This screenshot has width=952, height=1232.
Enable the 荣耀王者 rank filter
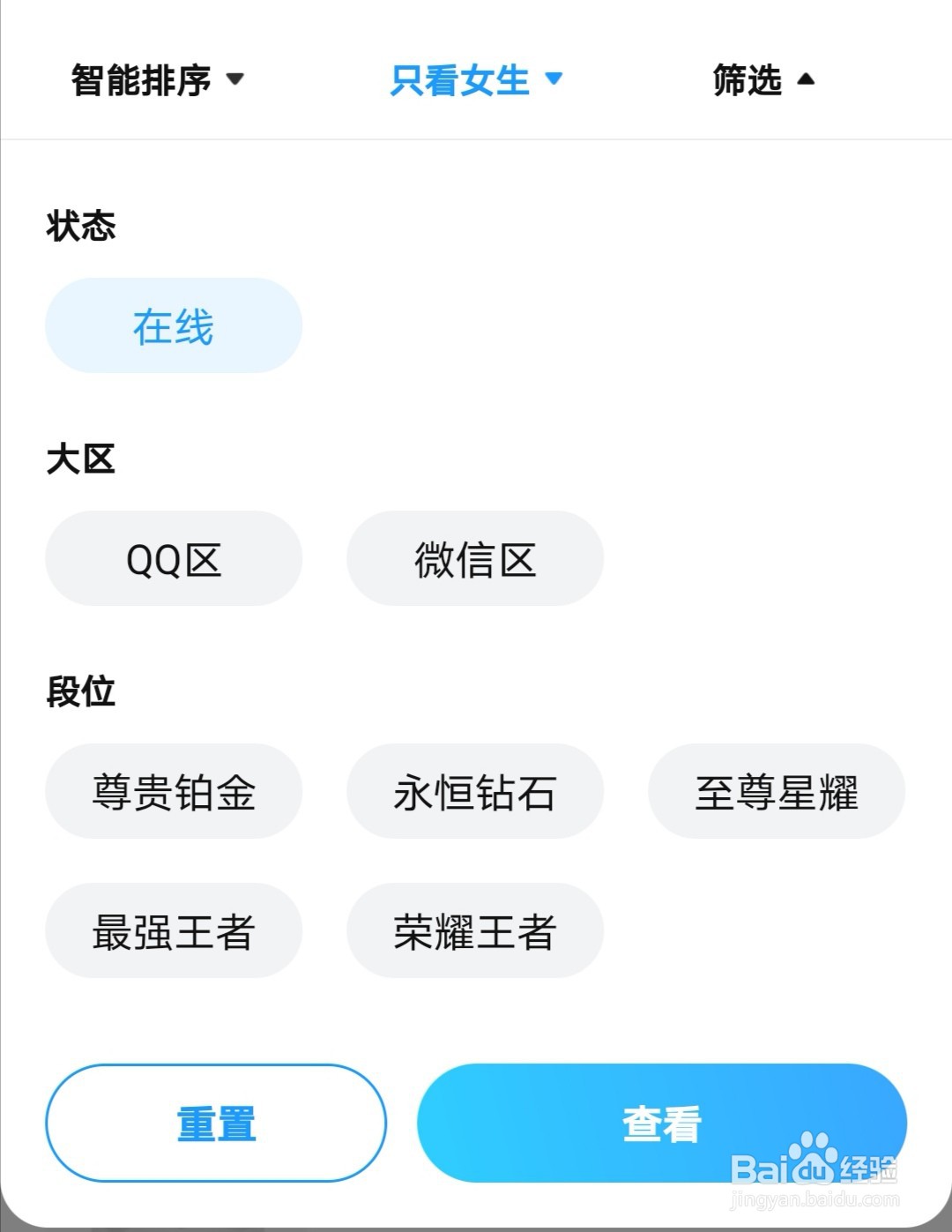[x=475, y=931]
